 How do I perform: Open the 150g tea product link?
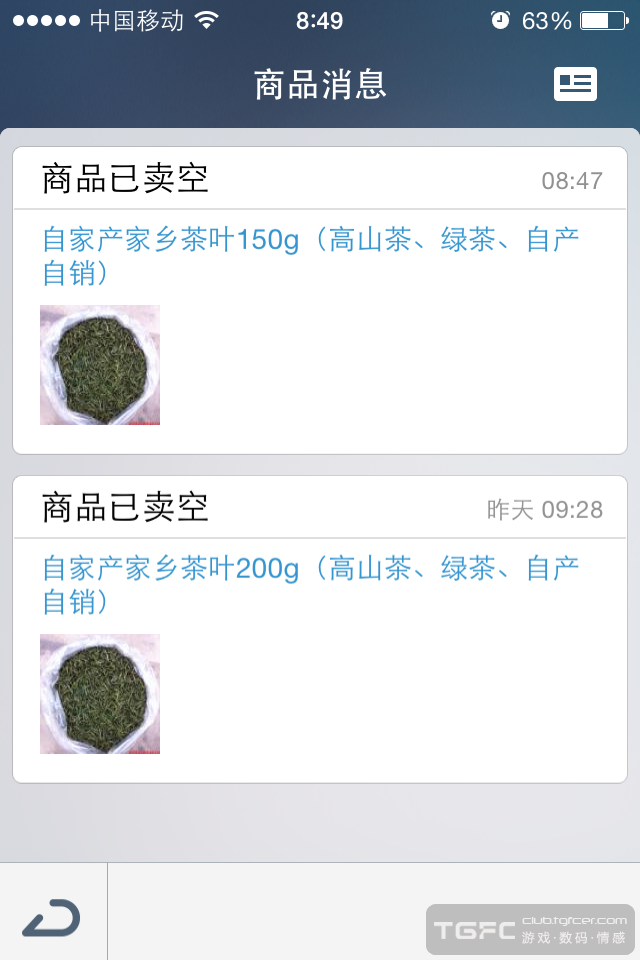310,255
